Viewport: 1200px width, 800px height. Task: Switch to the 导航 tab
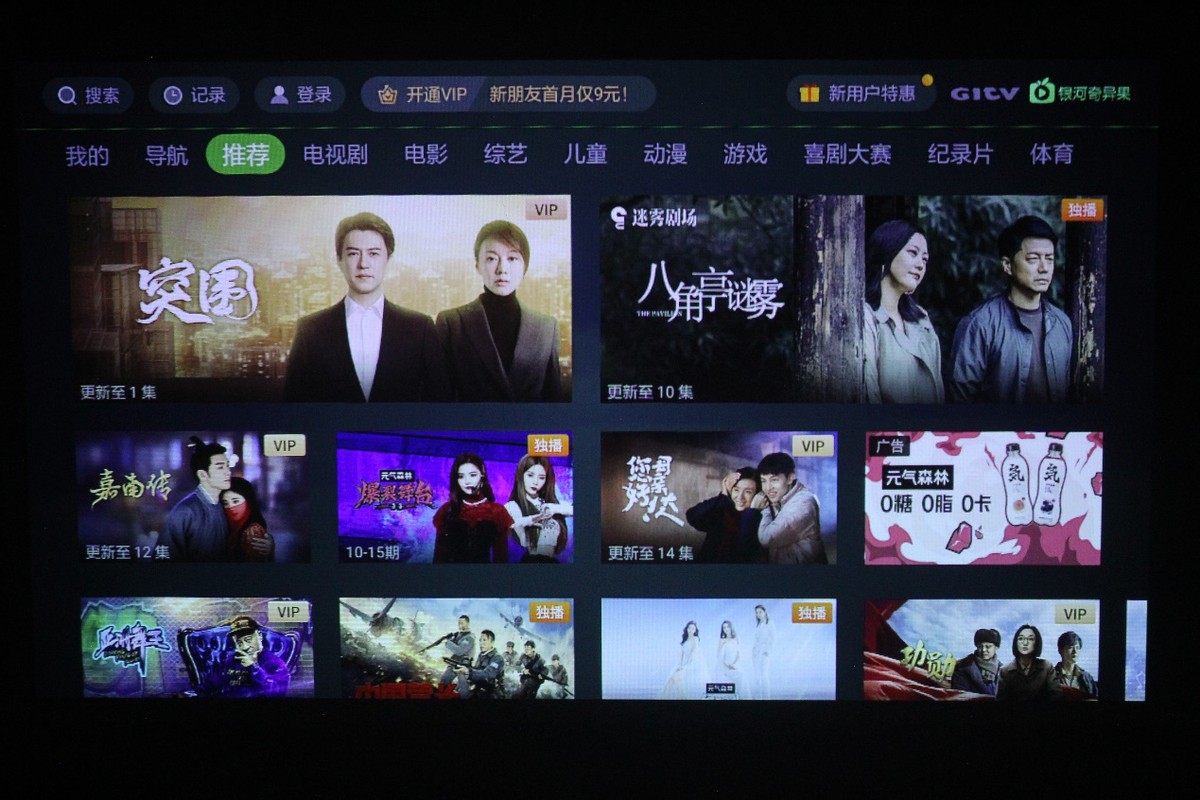[166, 155]
